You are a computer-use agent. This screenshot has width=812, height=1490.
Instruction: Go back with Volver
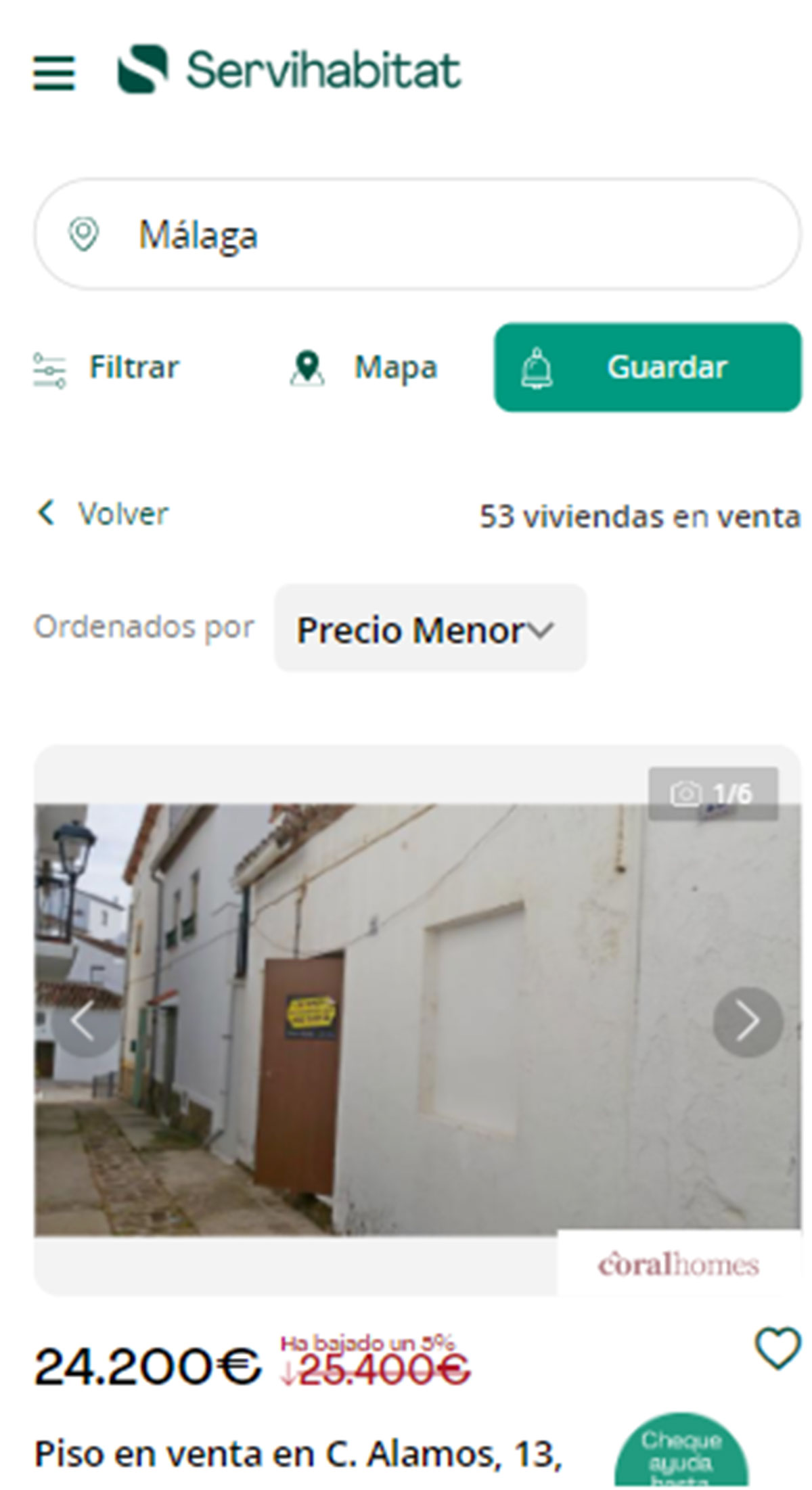click(x=103, y=514)
